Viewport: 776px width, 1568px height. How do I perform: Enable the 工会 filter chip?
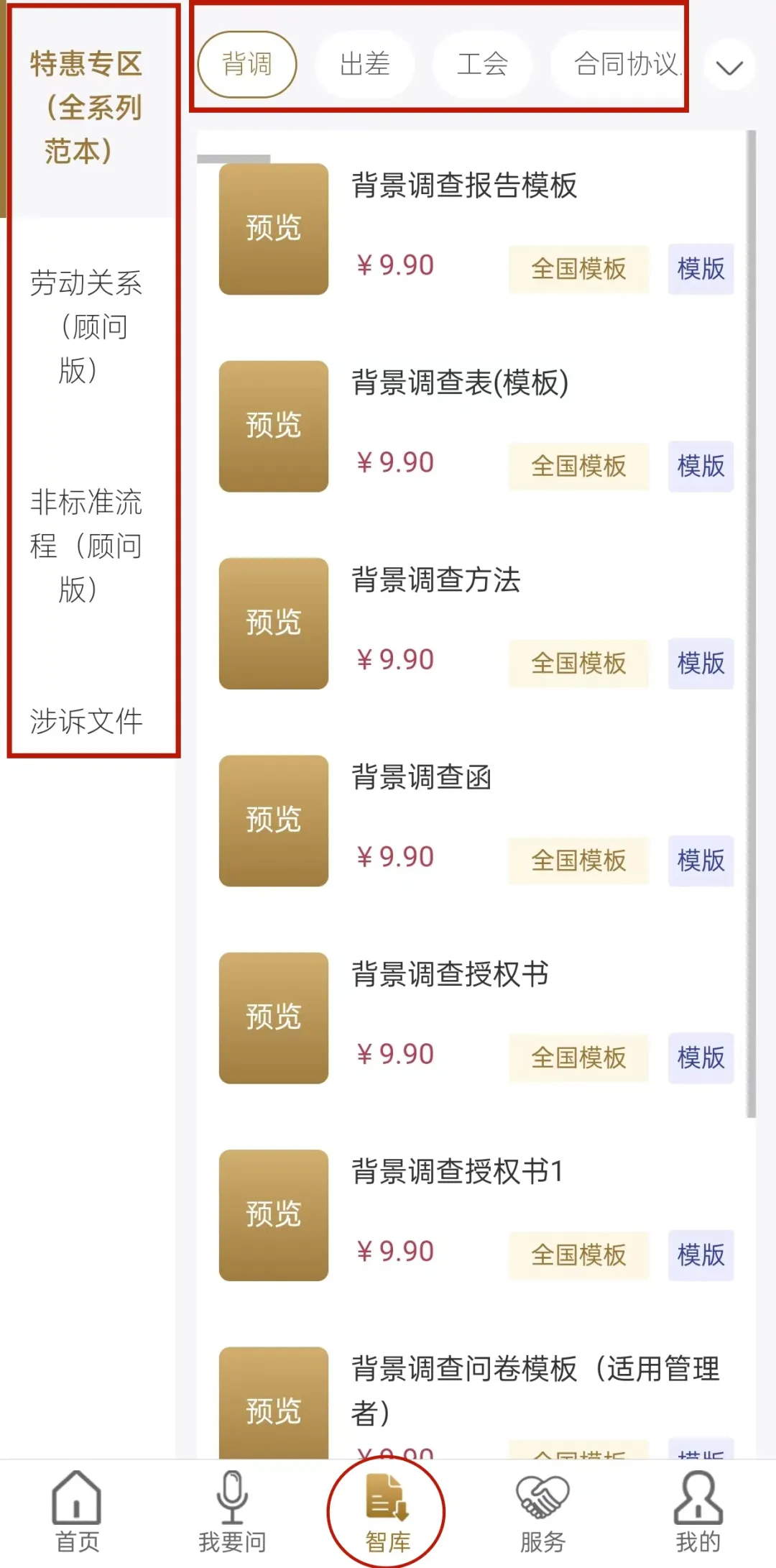click(483, 65)
